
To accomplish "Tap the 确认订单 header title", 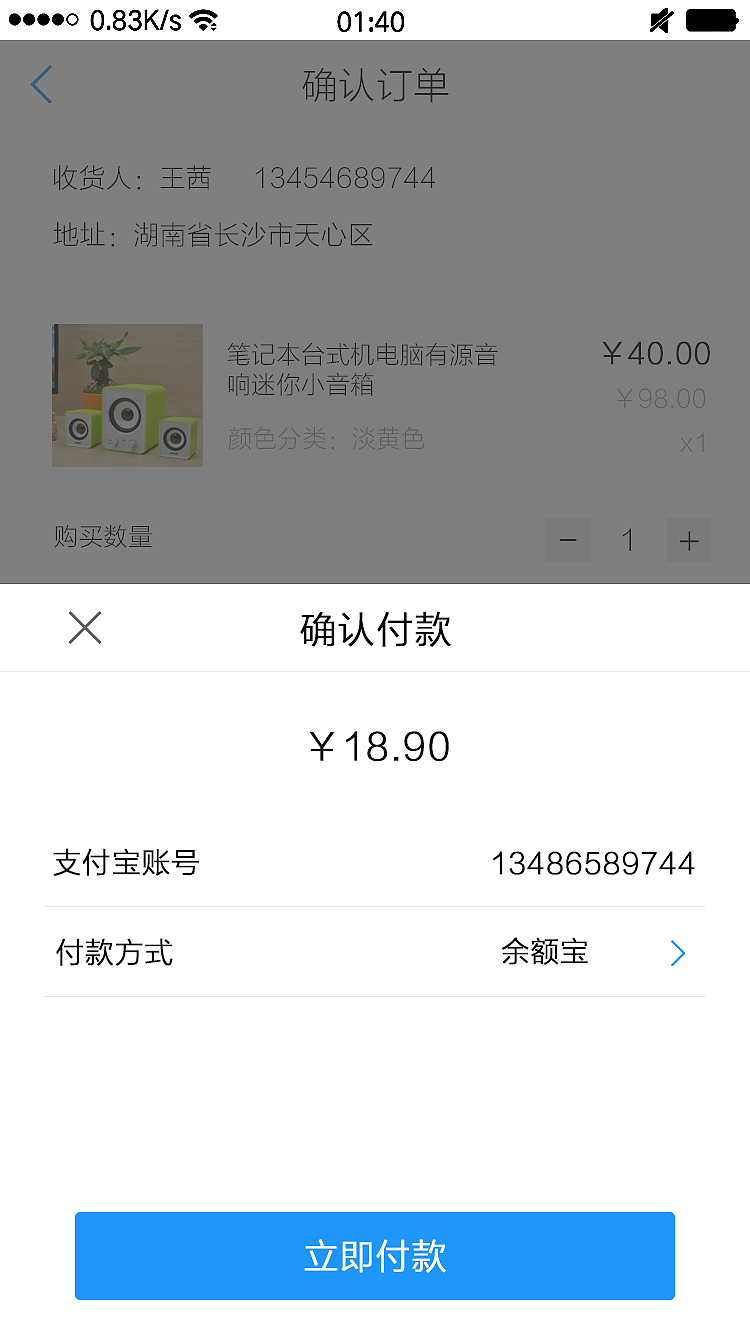I will click(374, 86).
